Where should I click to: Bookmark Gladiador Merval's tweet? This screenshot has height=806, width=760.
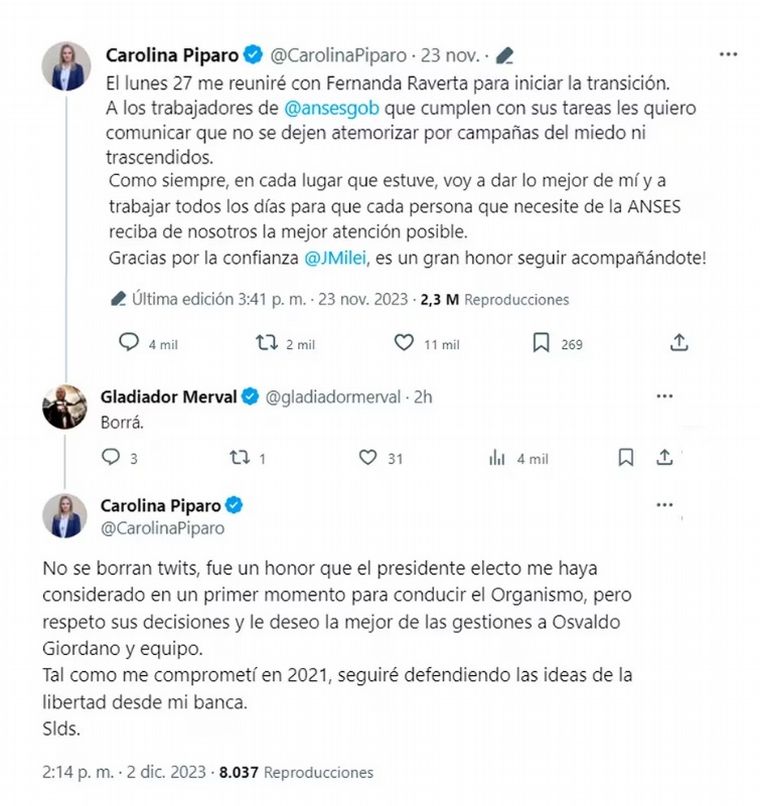pyautogui.click(x=626, y=458)
